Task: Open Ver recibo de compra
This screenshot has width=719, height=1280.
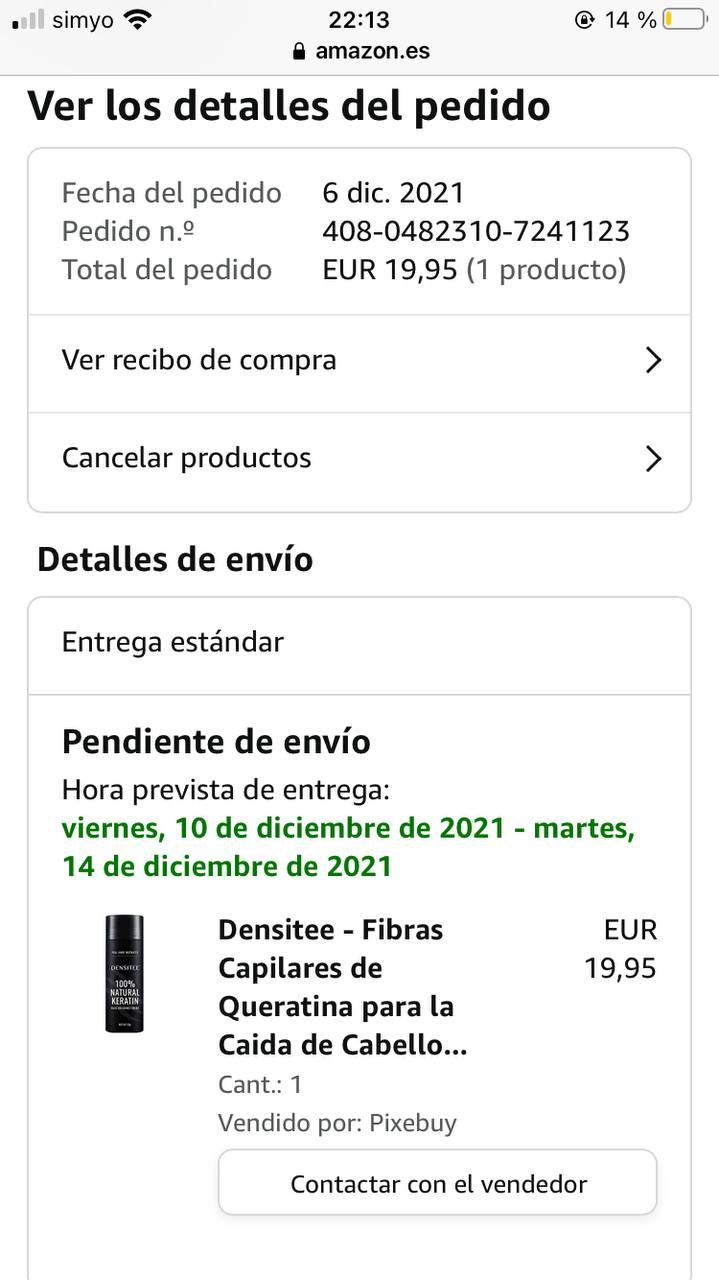Action: click(x=359, y=361)
